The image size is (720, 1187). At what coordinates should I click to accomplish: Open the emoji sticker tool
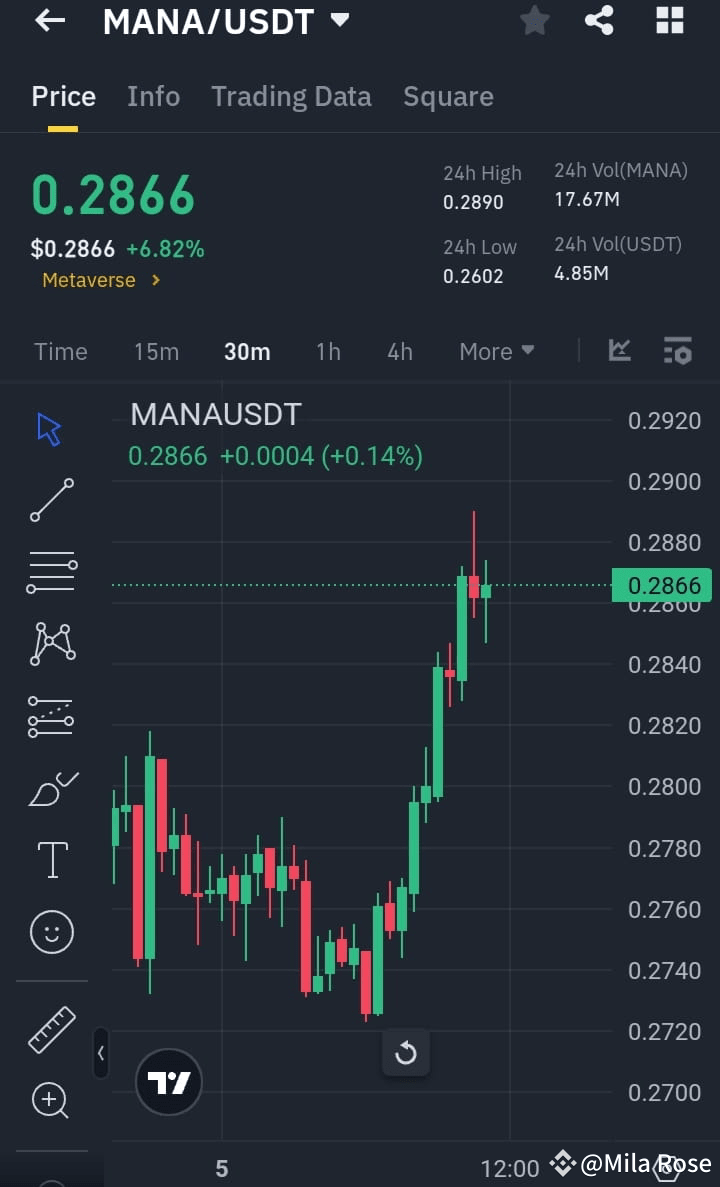pyautogui.click(x=48, y=931)
